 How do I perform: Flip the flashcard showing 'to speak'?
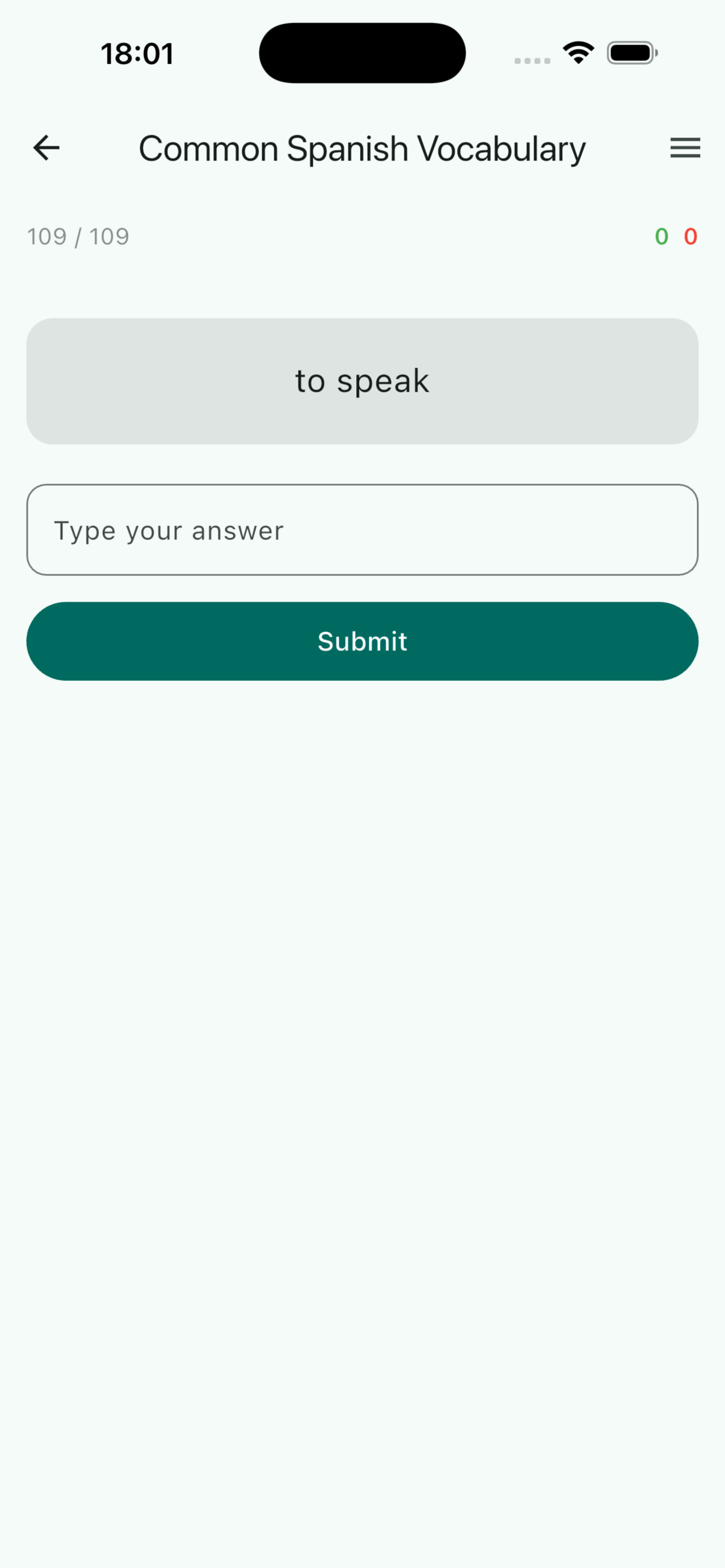point(362,380)
